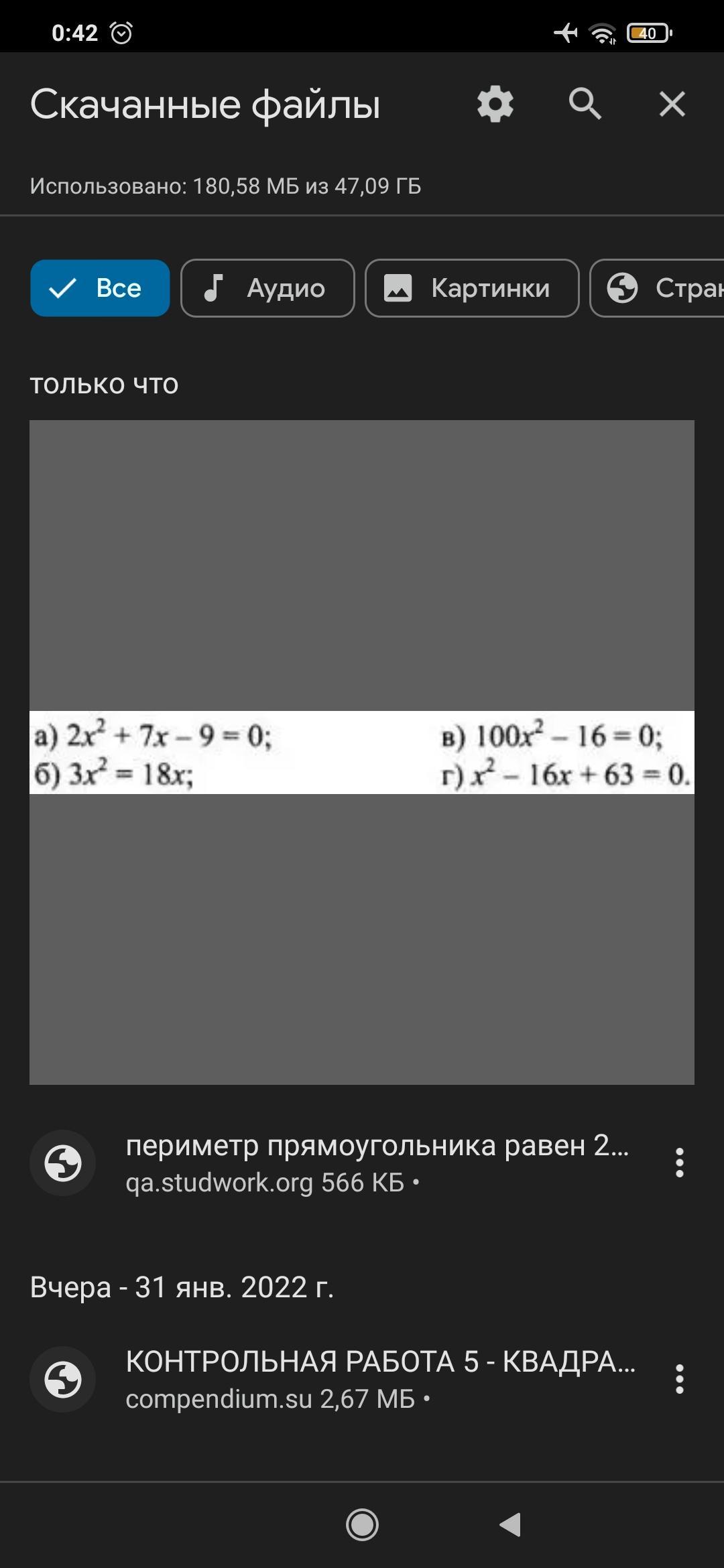Image resolution: width=724 pixels, height=1568 pixels.
Task: Open the downloaded equations image preview
Action: tap(362, 752)
